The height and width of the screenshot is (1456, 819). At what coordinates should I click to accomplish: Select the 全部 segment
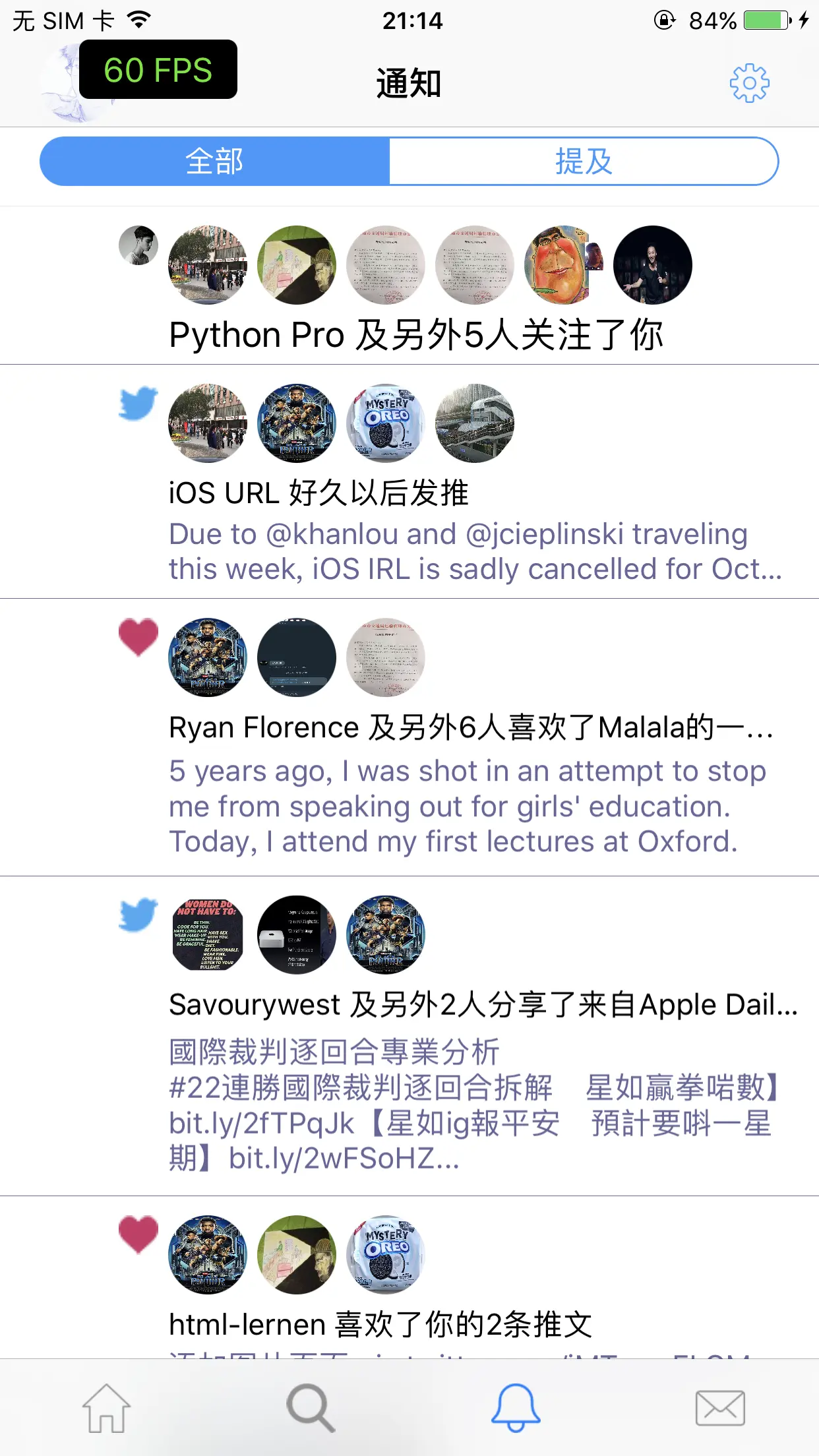point(215,162)
